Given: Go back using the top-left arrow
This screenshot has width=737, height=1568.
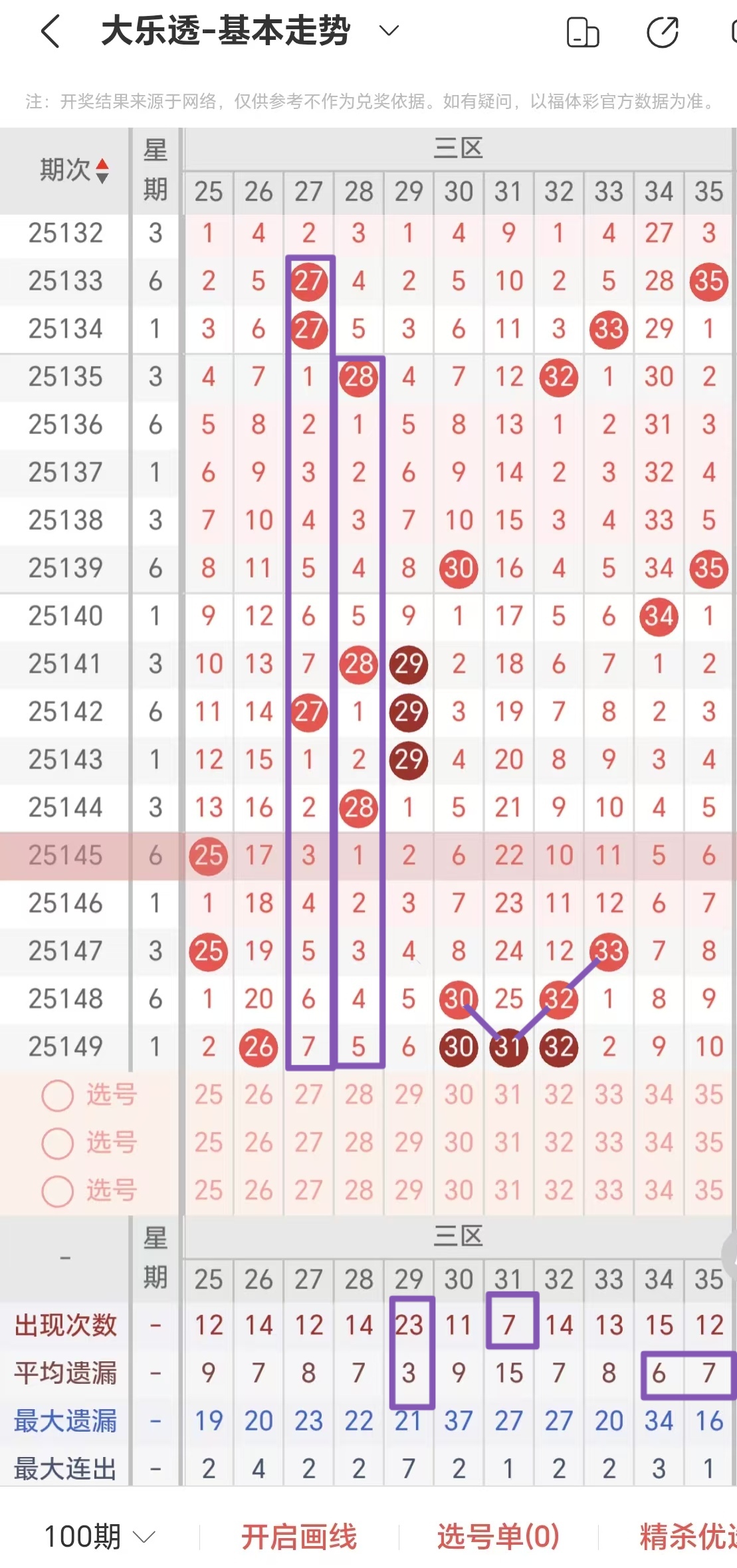Looking at the screenshot, I should 51,31.
